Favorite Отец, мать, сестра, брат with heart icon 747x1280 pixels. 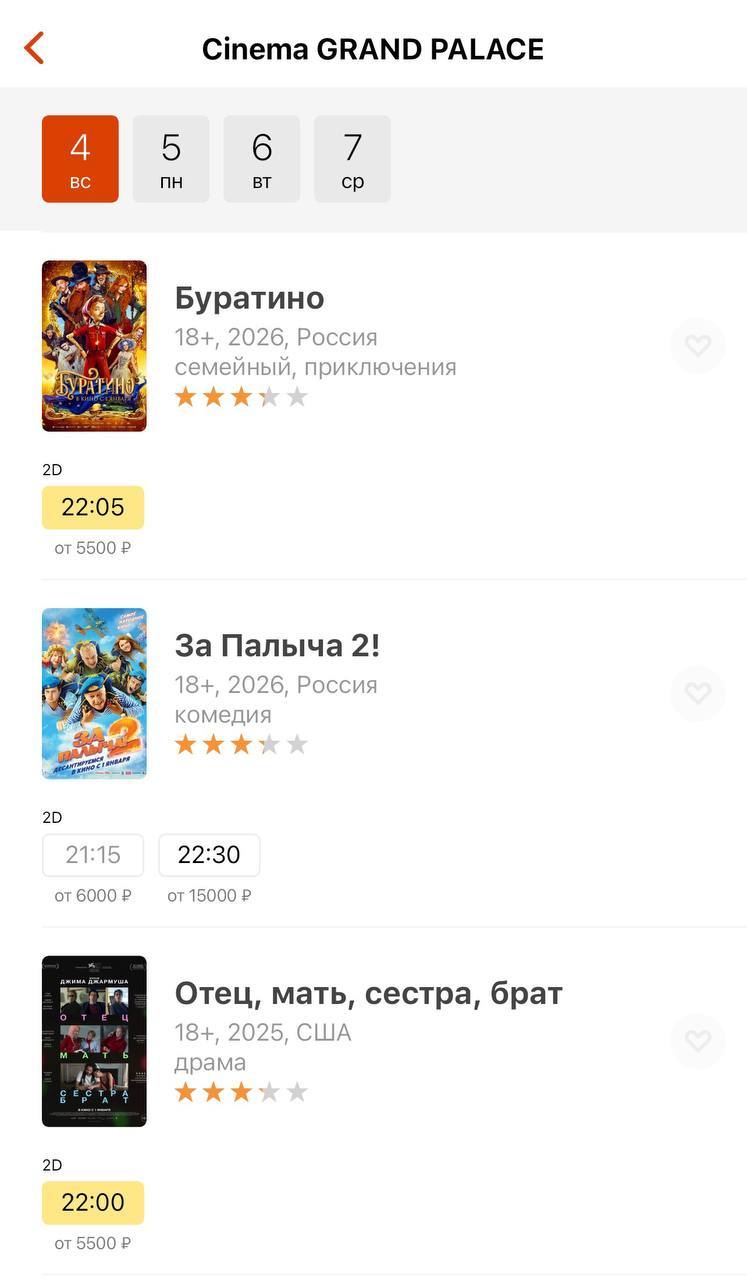697,1040
